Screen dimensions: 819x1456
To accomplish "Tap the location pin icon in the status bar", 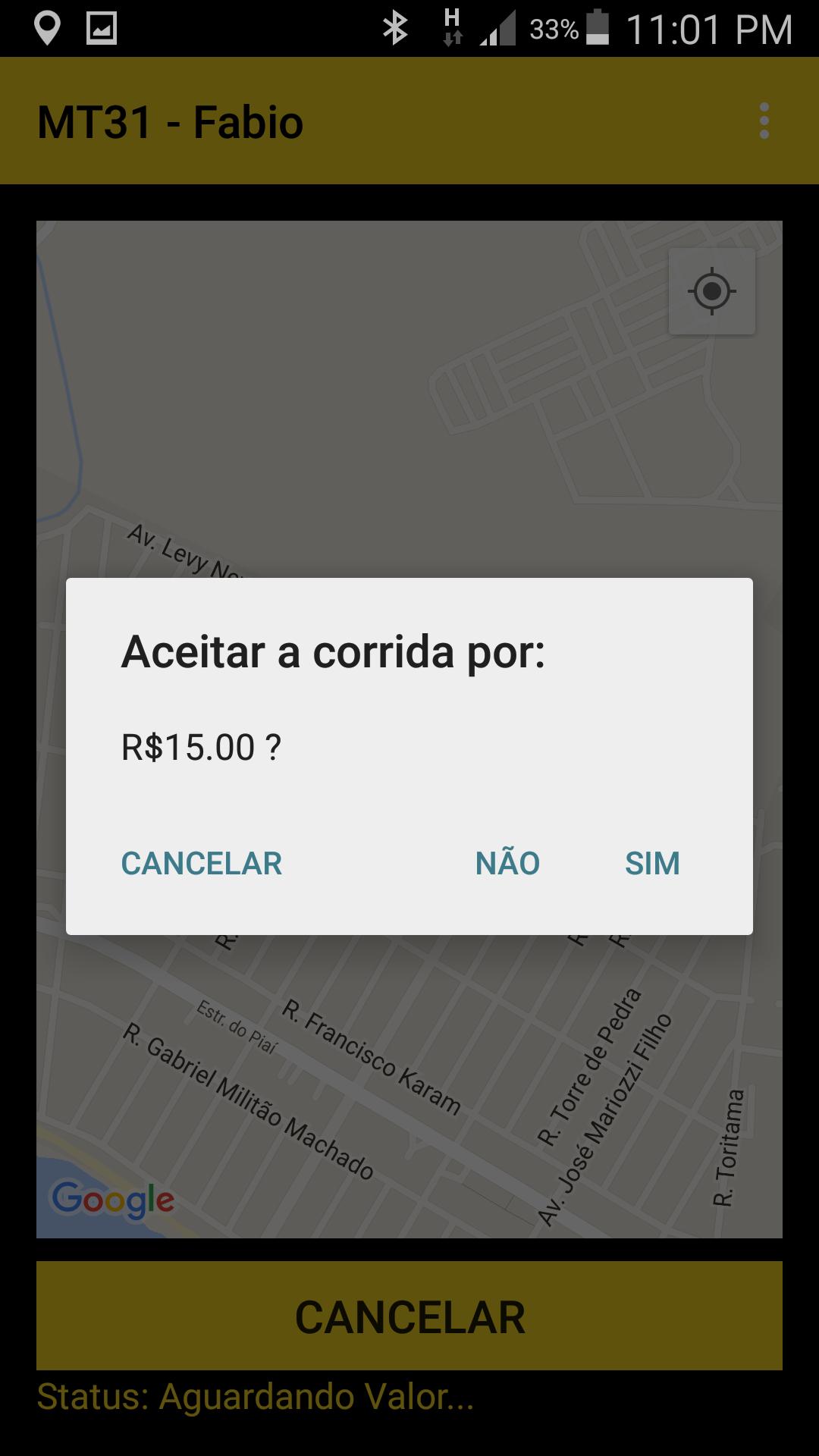I will (x=48, y=30).
